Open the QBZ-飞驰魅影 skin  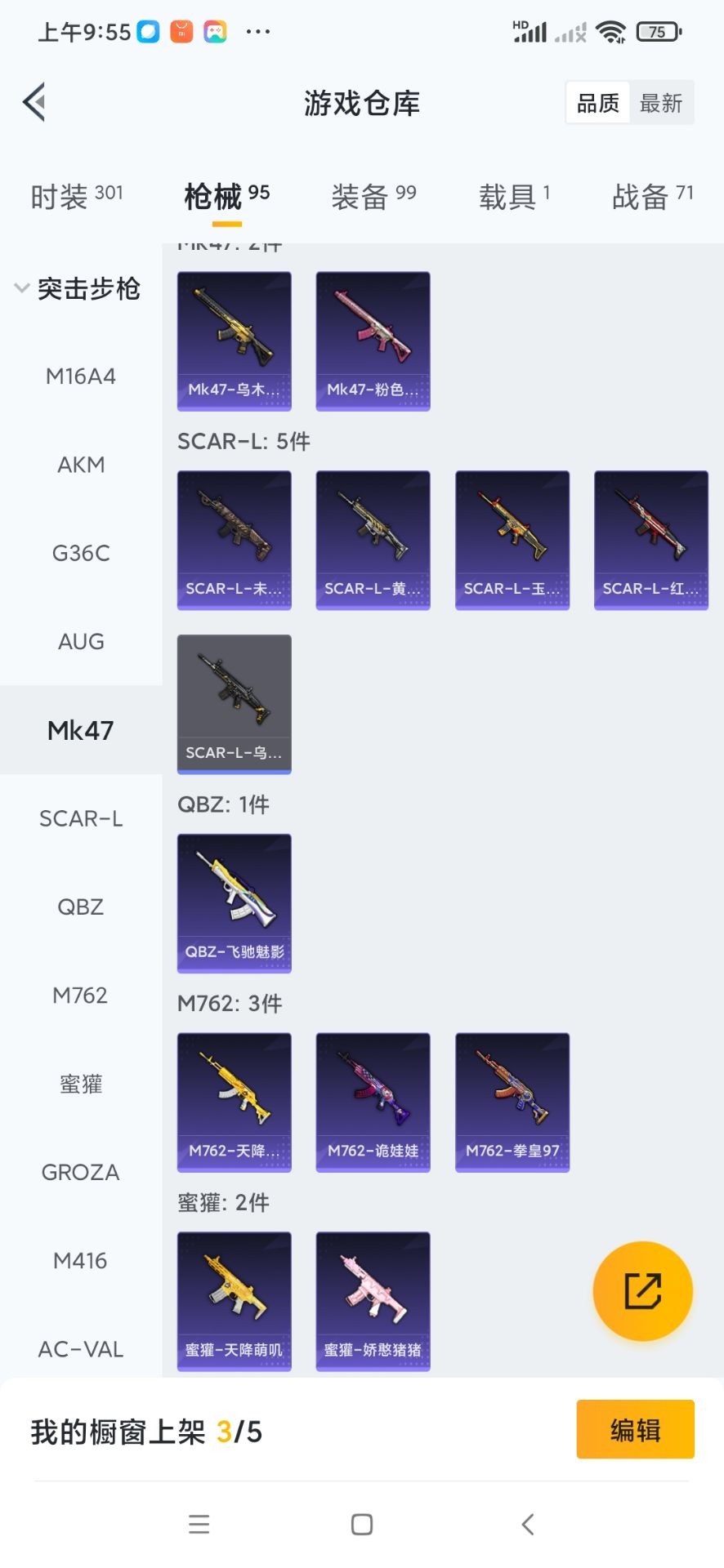pyautogui.click(x=235, y=902)
